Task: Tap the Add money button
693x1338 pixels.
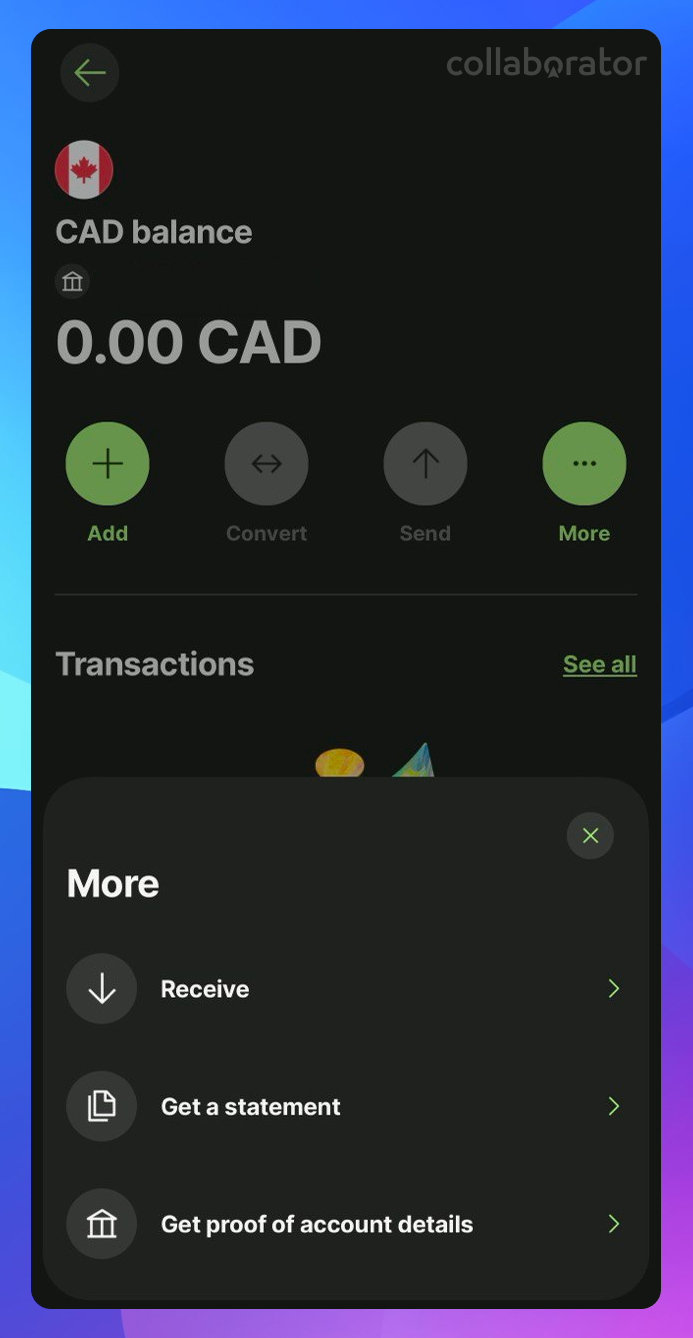Action: [107, 464]
